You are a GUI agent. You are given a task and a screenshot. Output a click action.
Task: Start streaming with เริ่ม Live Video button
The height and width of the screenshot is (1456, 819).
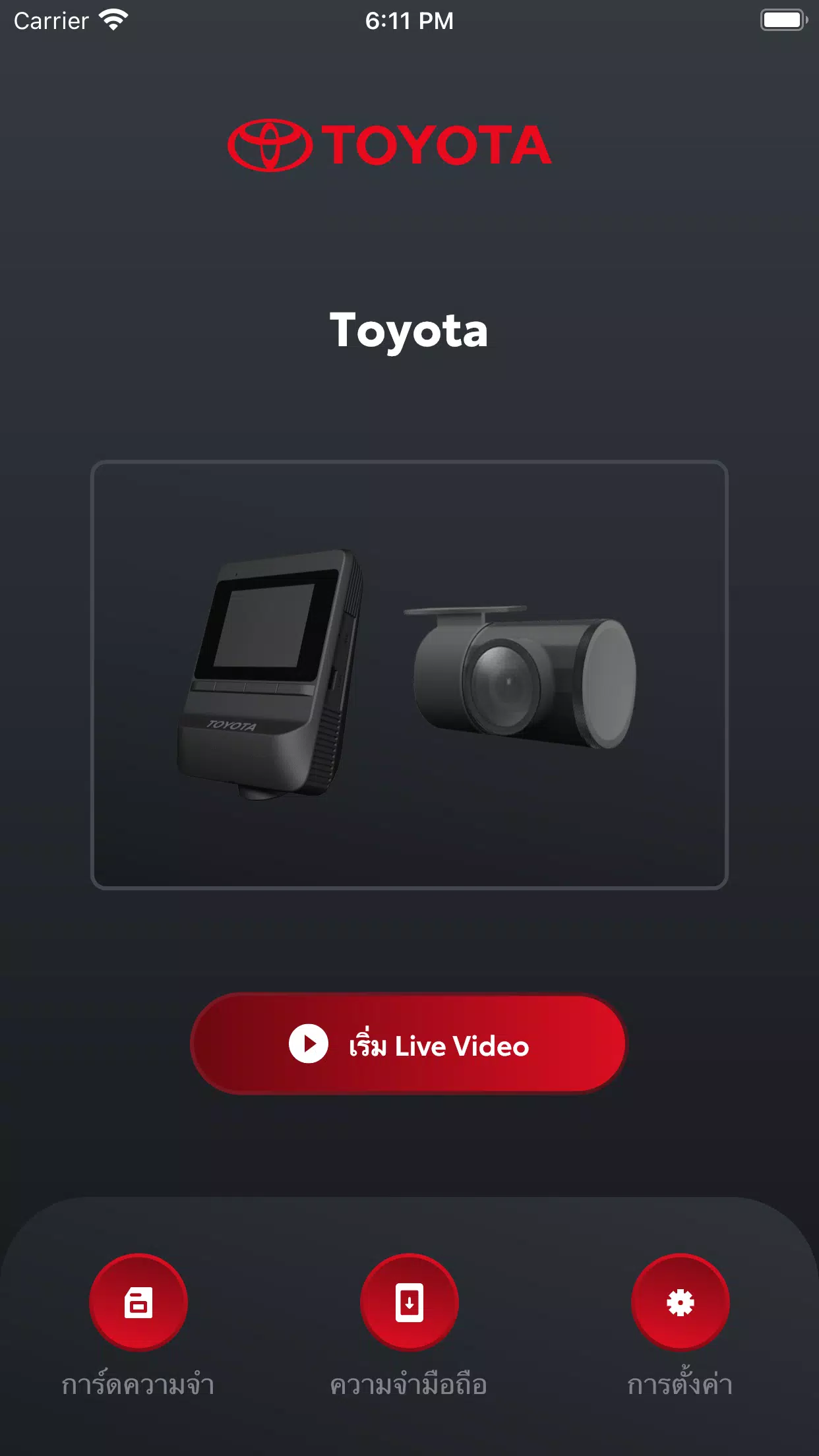(409, 1045)
